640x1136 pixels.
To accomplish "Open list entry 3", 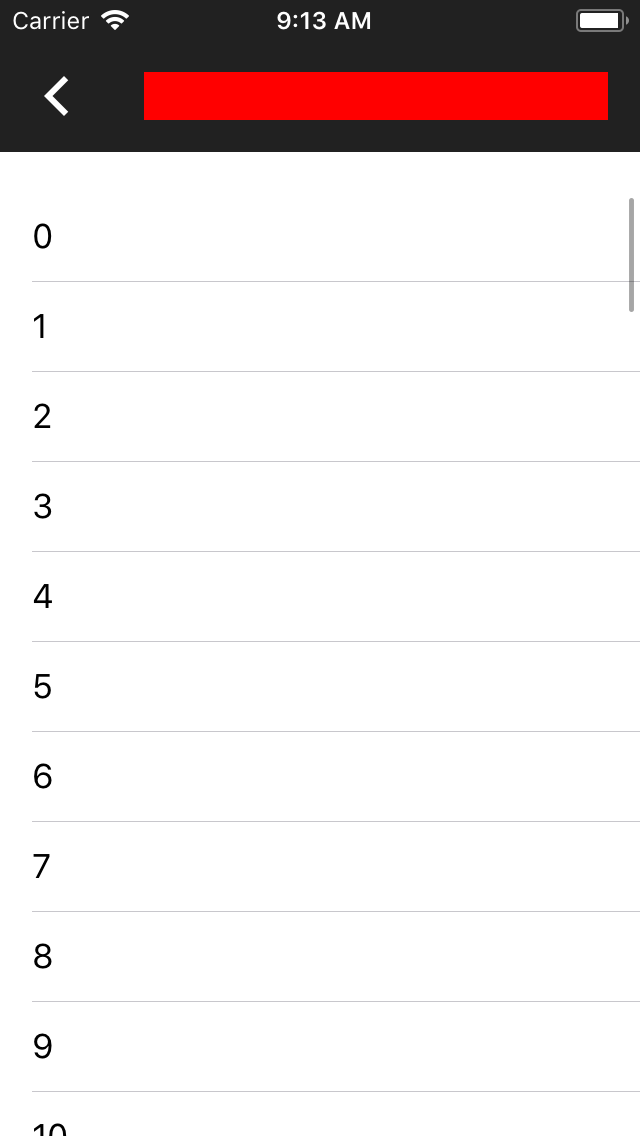I will tap(320, 507).
